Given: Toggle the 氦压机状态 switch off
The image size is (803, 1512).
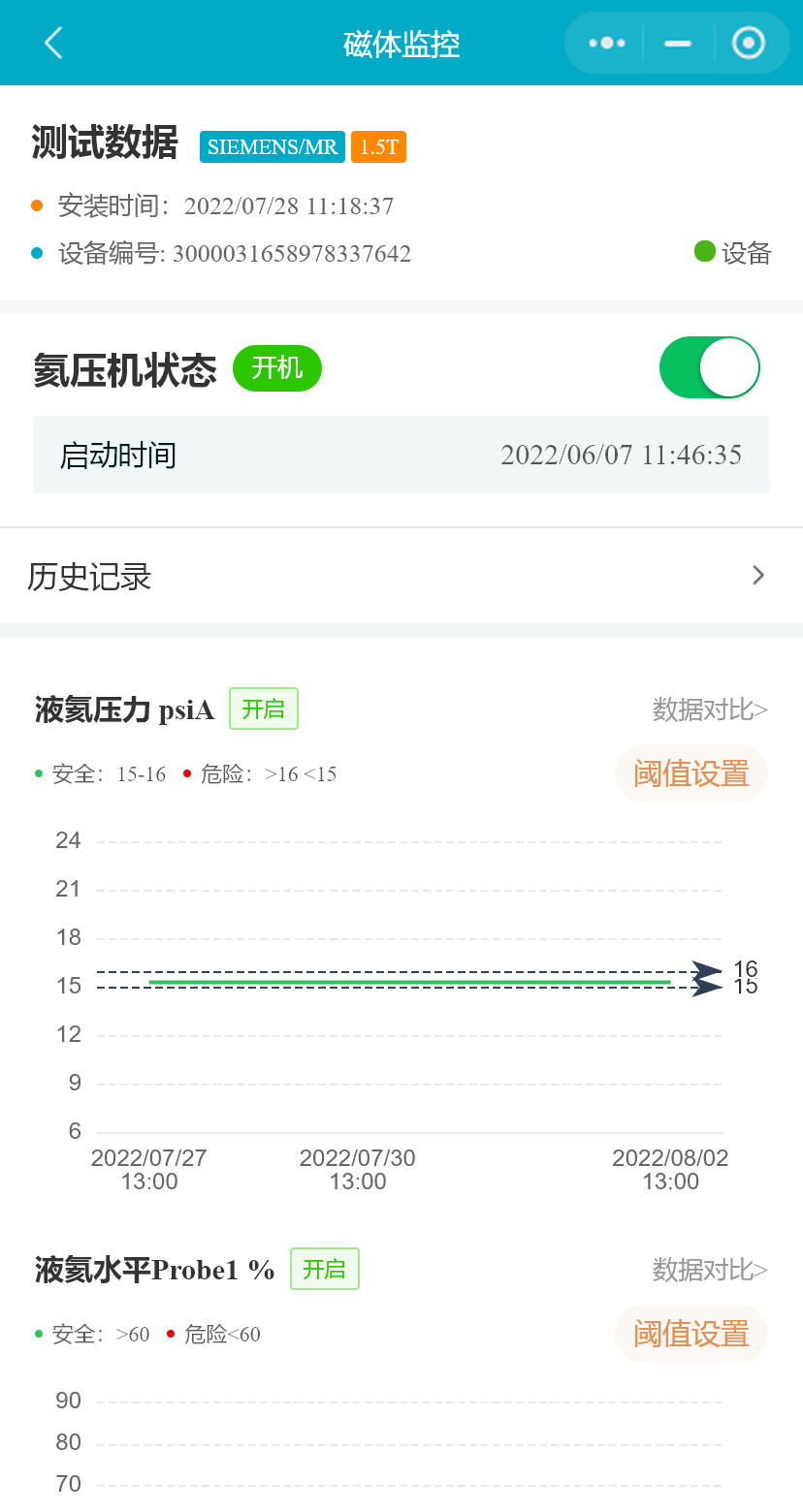Looking at the screenshot, I should tap(709, 367).
